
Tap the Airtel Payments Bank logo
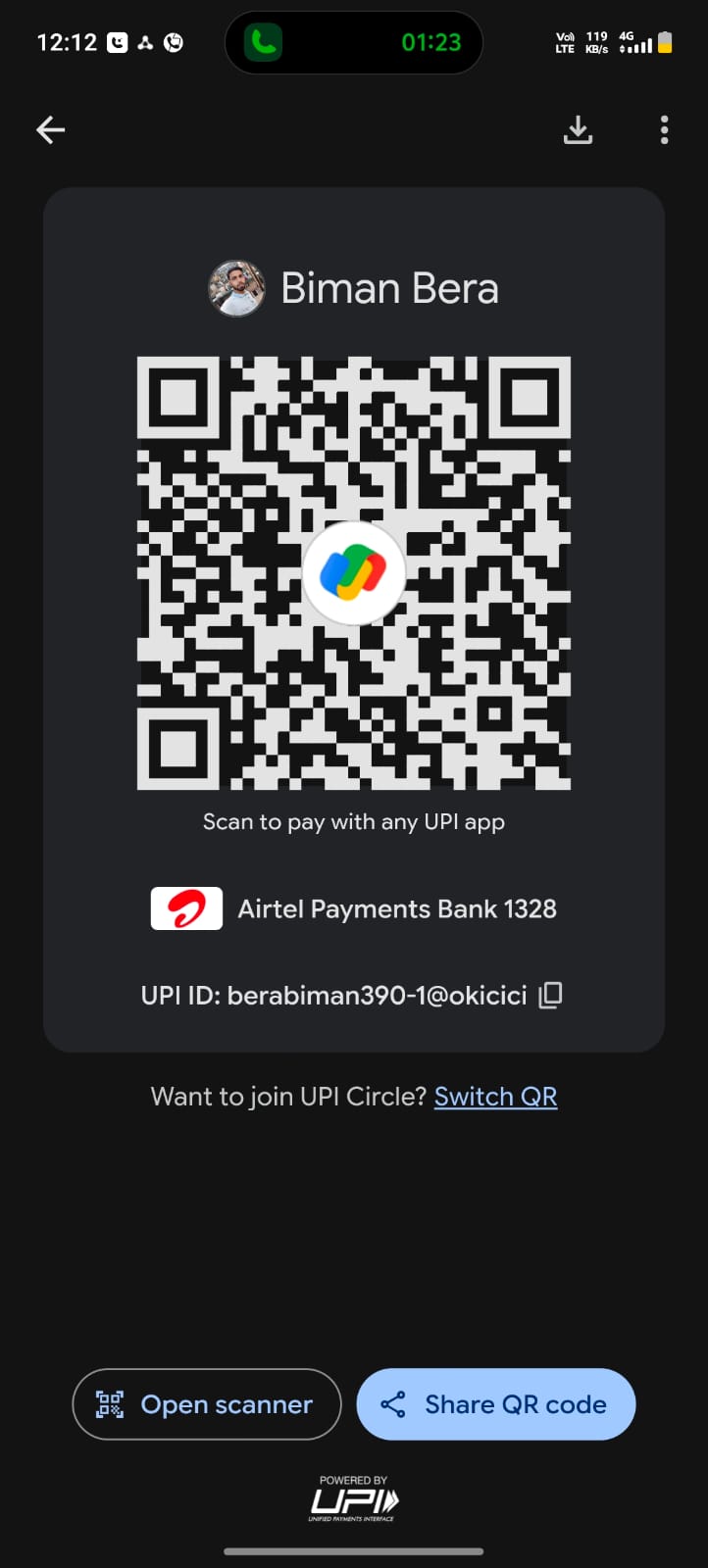click(x=186, y=908)
